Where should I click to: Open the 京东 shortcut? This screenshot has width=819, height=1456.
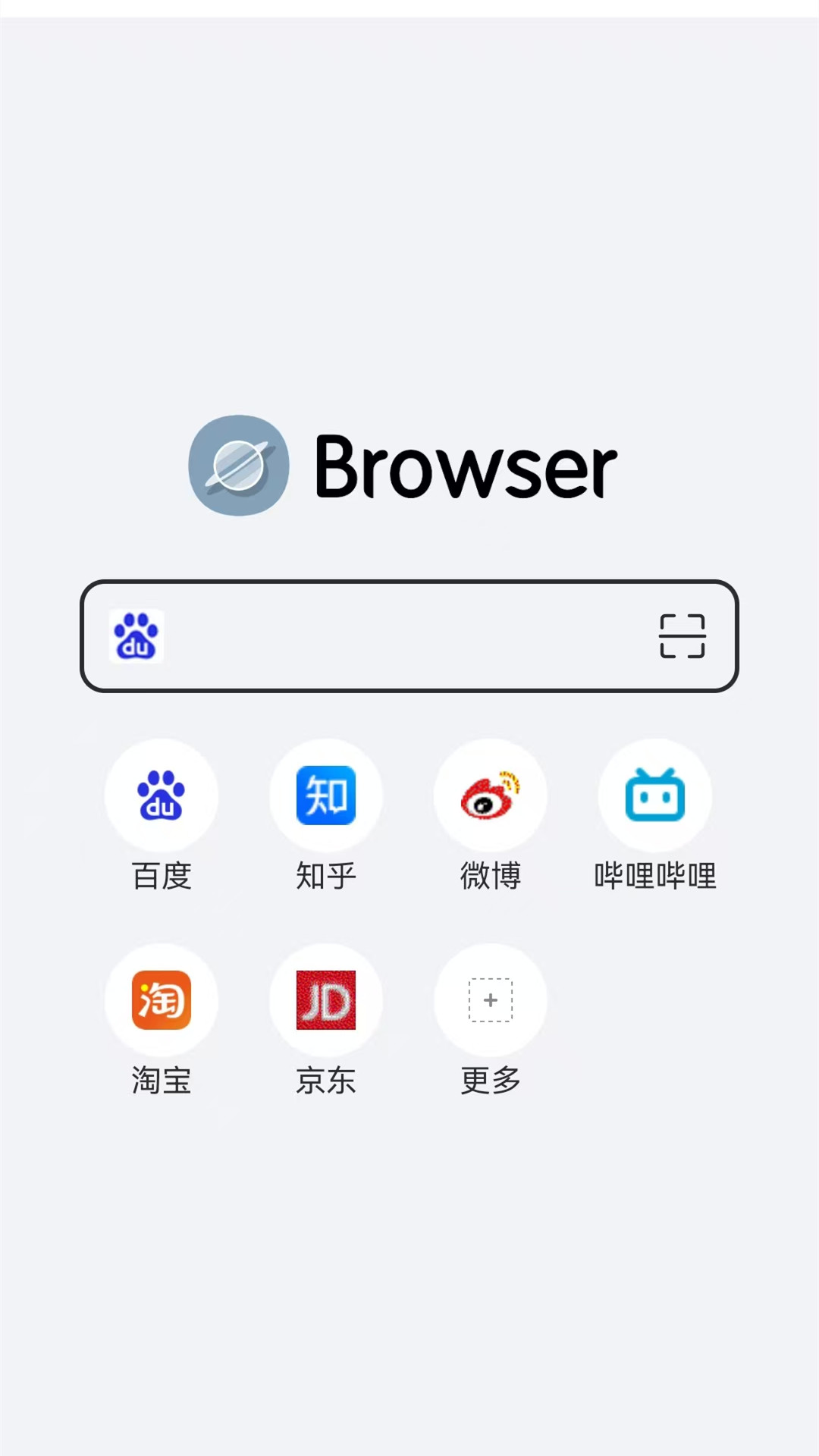click(326, 1000)
